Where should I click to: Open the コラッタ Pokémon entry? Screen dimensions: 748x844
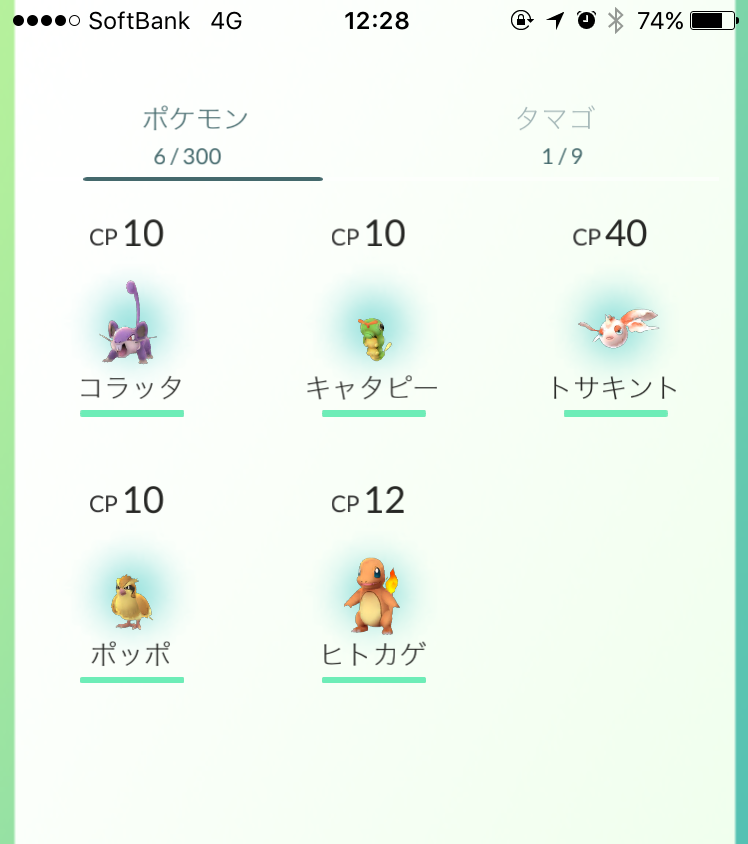pyautogui.click(x=132, y=325)
